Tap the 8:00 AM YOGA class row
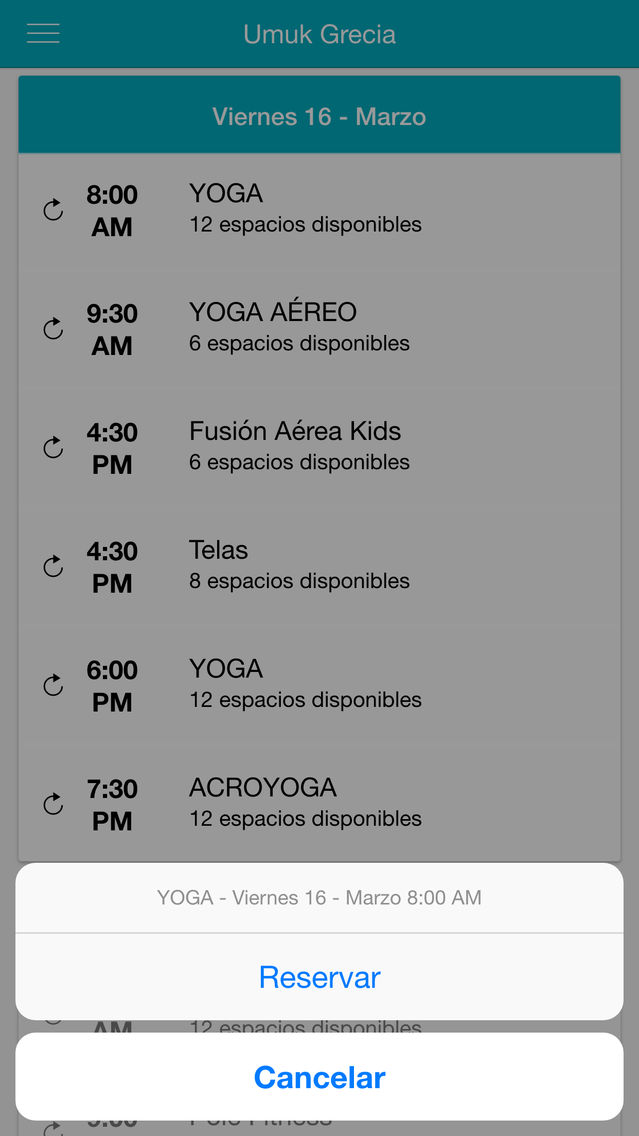Image resolution: width=639 pixels, height=1136 pixels. pos(320,211)
